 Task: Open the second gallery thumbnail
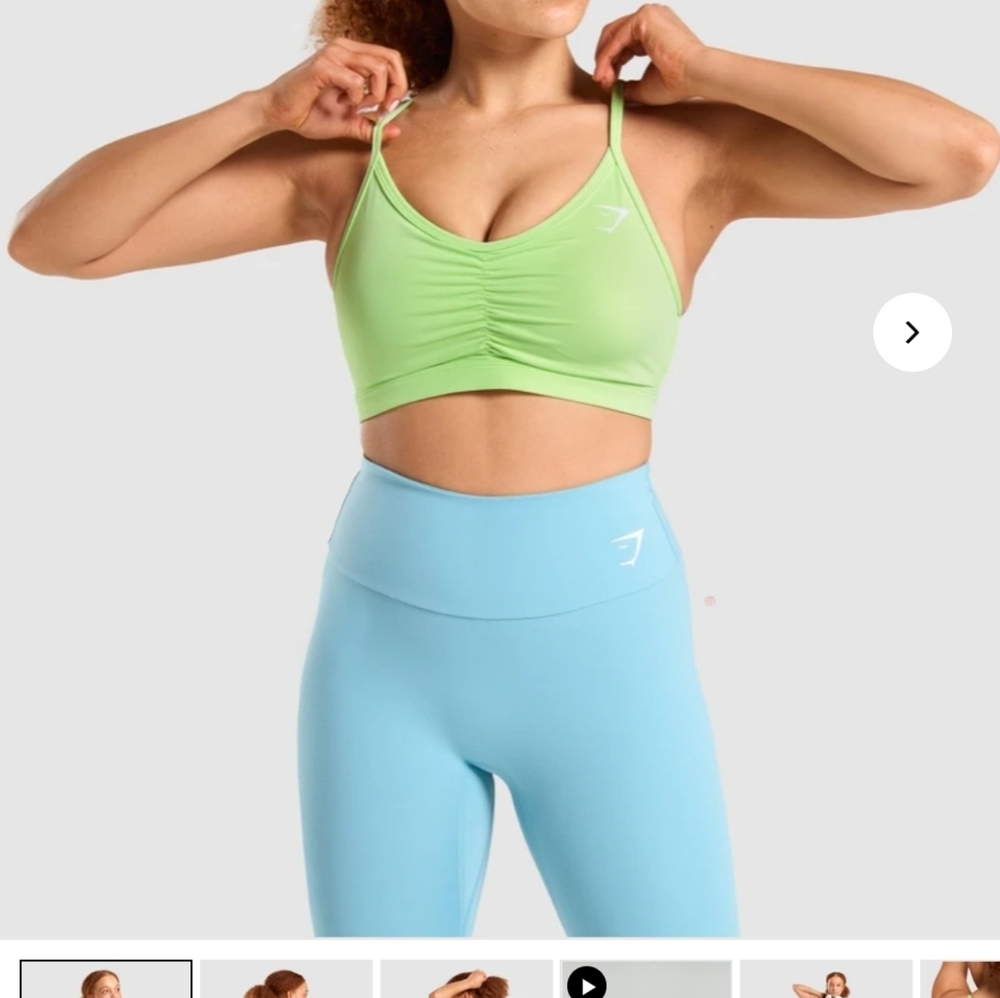coord(286,980)
